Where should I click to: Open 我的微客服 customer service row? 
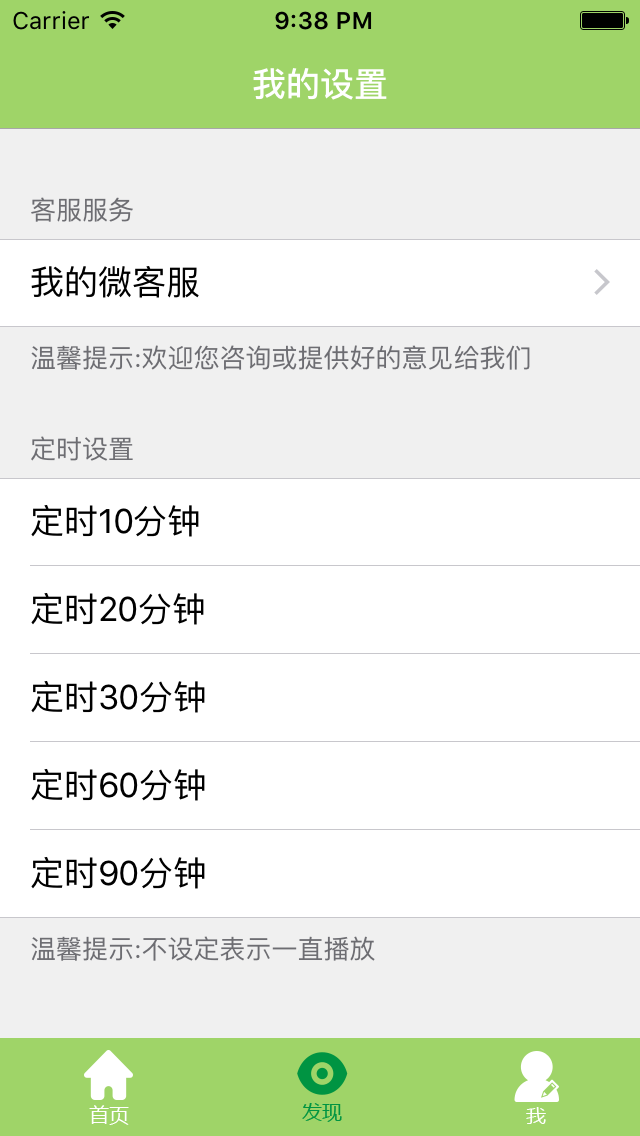pos(320,283)
